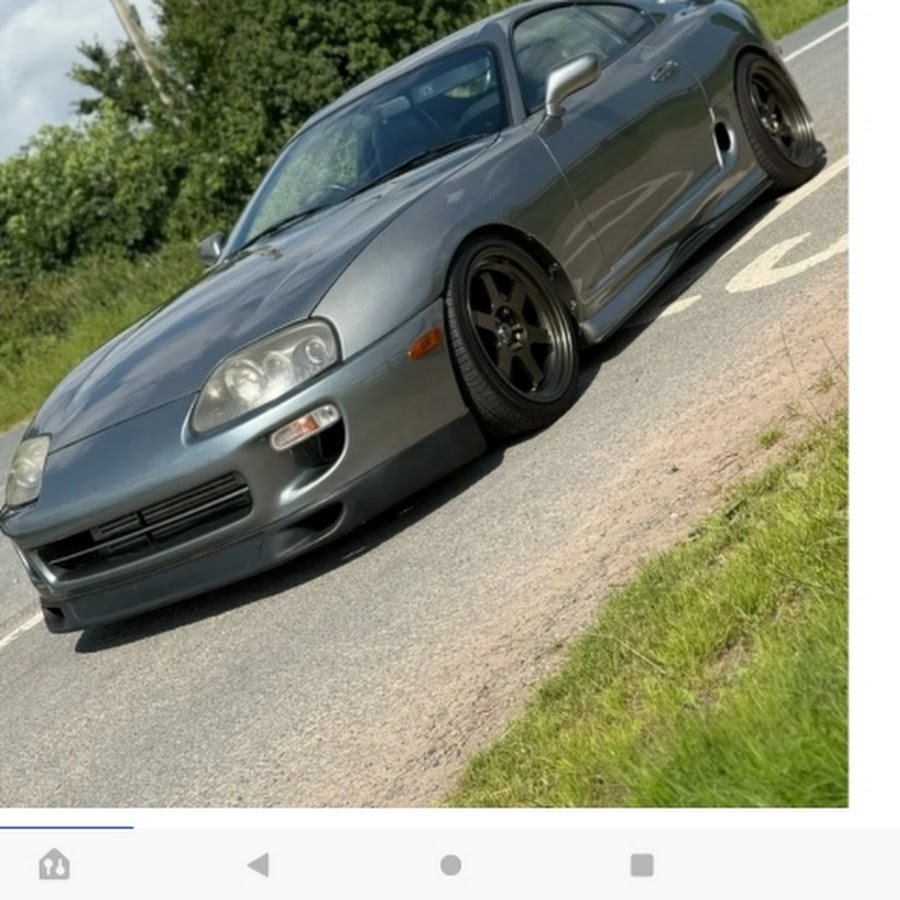Open recent apps with the square button
The height and width of the screenshot is (900, 900).
642,865
